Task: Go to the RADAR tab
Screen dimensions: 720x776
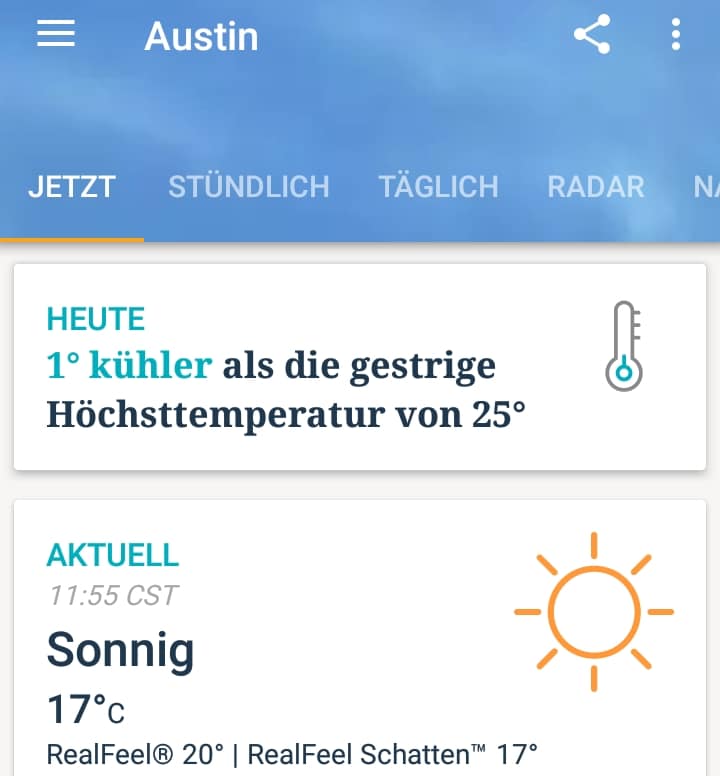Action: (596, 187)
